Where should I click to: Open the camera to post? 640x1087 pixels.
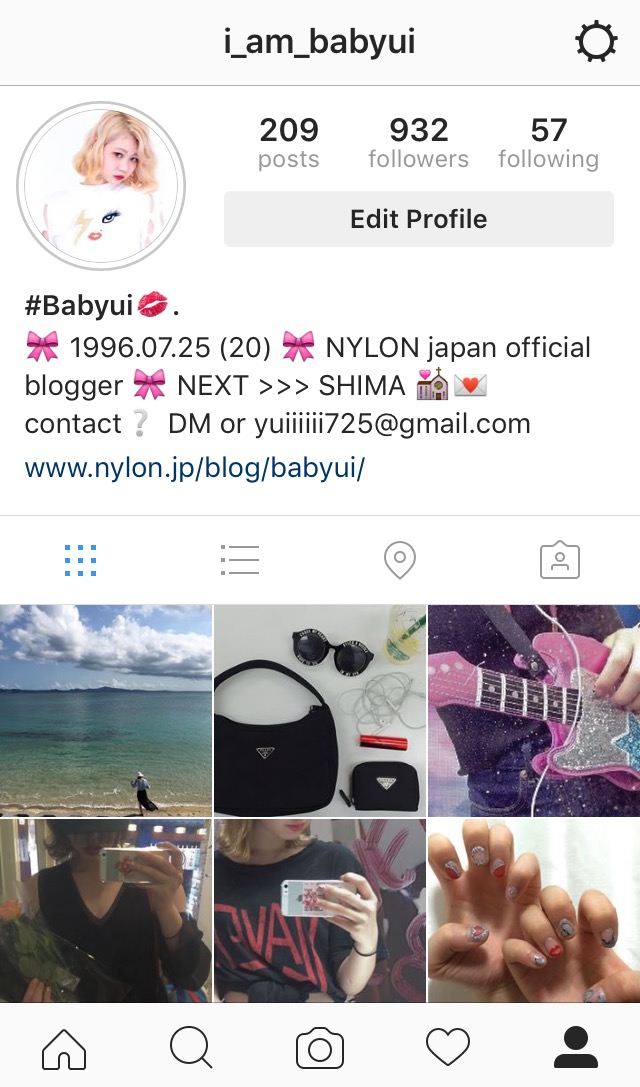[320, 1048]
